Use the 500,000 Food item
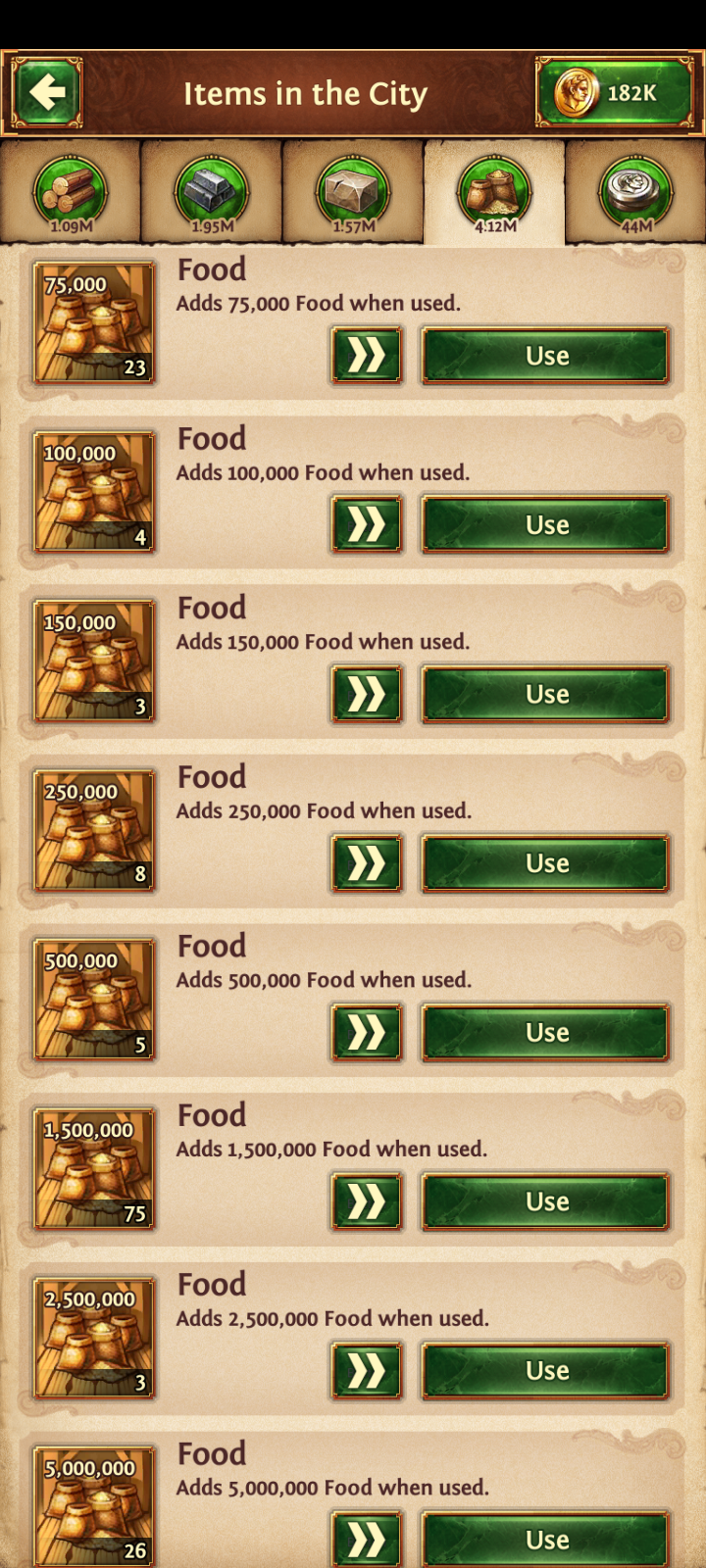Image resolution: width=706 pixels, height=1568 pixels. click(545, 1033)
